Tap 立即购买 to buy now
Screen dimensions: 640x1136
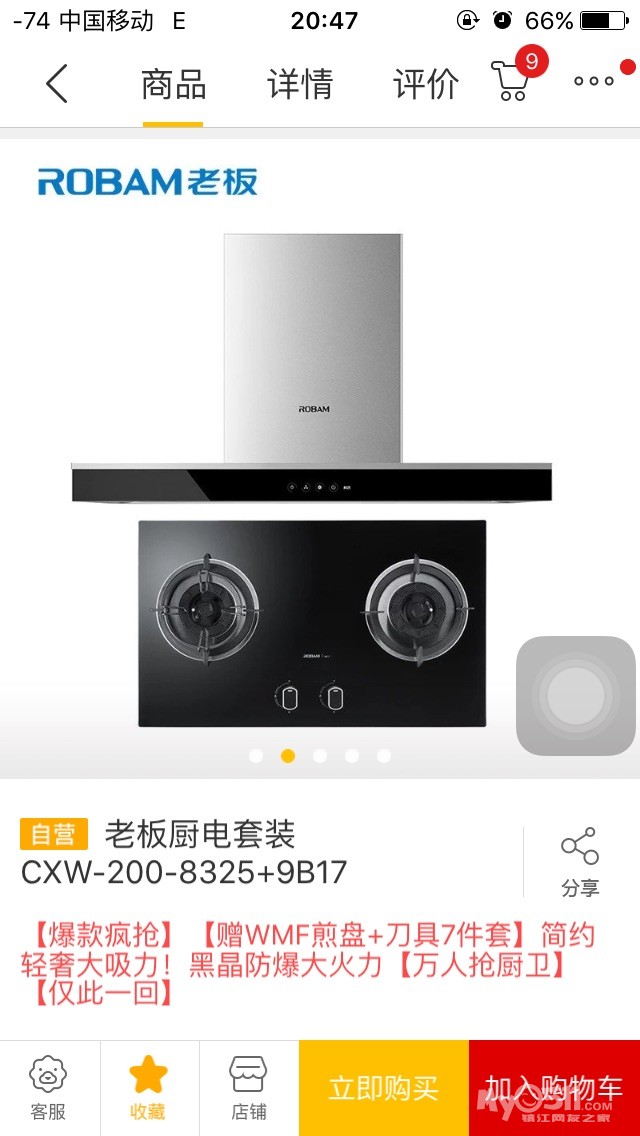point(384,1088)
